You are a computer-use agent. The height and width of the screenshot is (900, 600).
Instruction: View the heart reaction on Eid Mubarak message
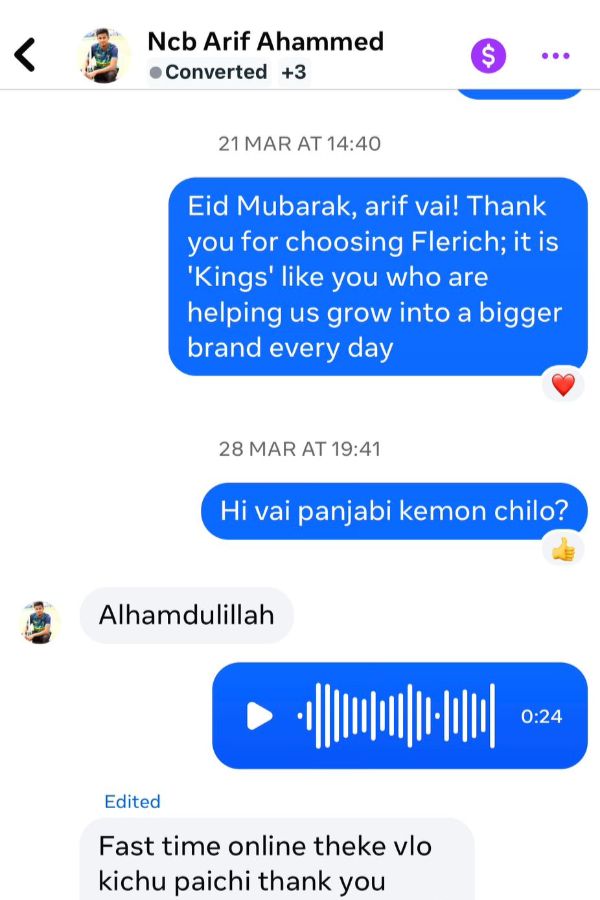pyautogui.click(x=563, y=385)
